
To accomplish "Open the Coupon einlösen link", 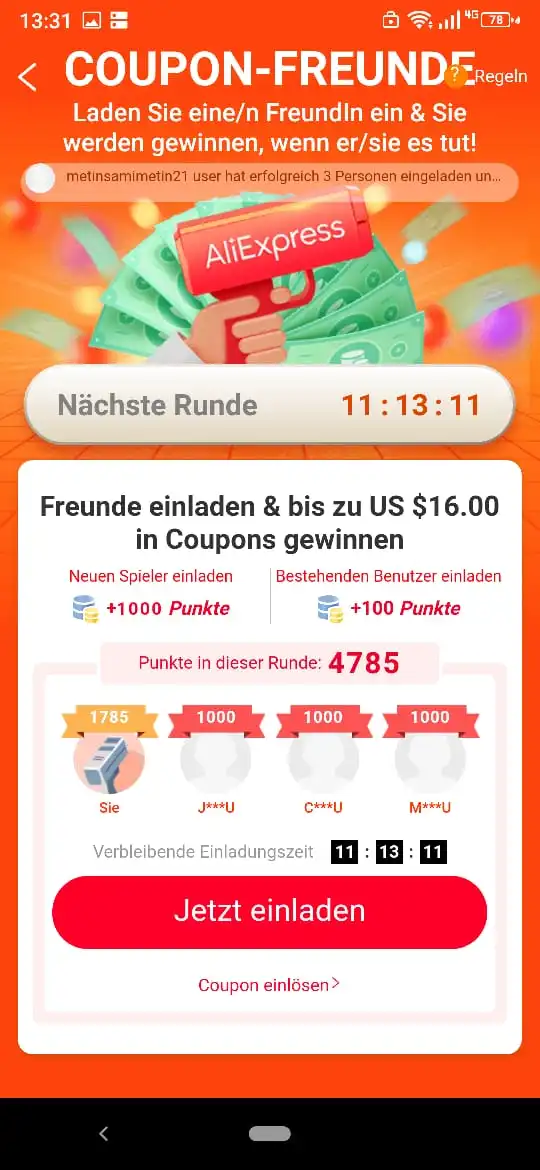I will pos(269,985).
